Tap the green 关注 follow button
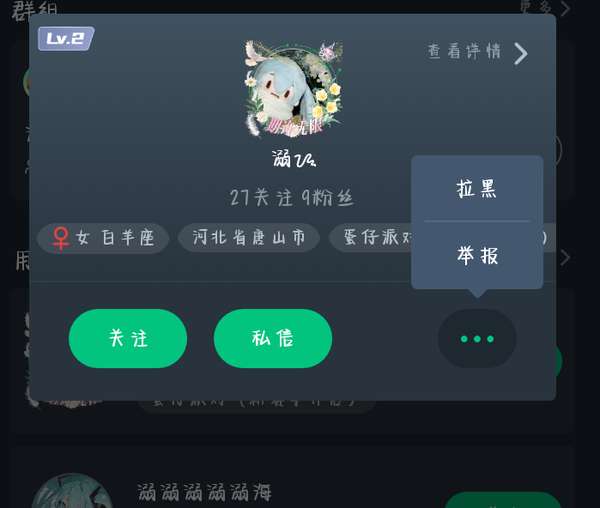Image resolution: width=600 pixels, height=508 pixels. click(x=128, y=338)
